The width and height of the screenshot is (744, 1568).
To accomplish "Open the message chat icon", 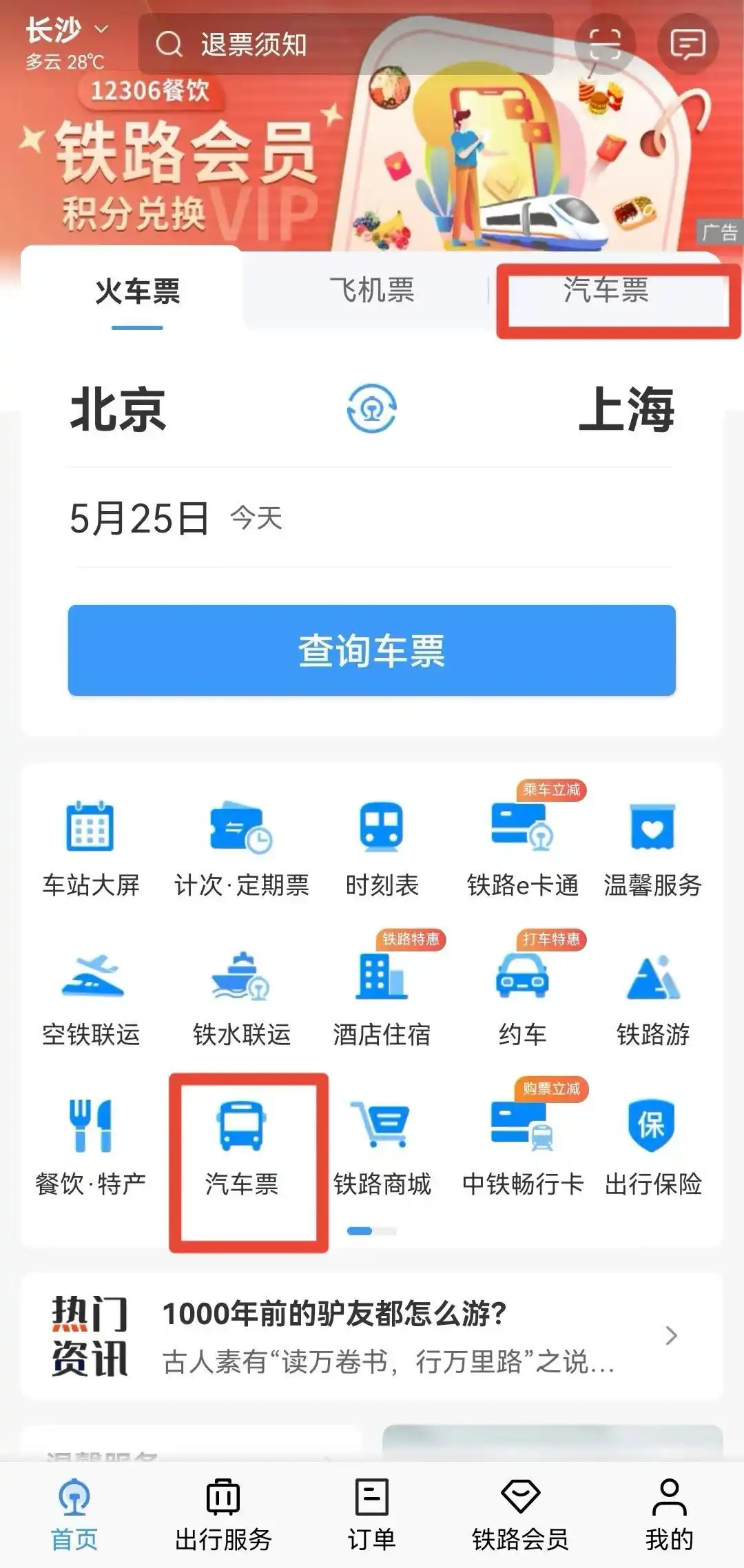I will coord(687,43).
